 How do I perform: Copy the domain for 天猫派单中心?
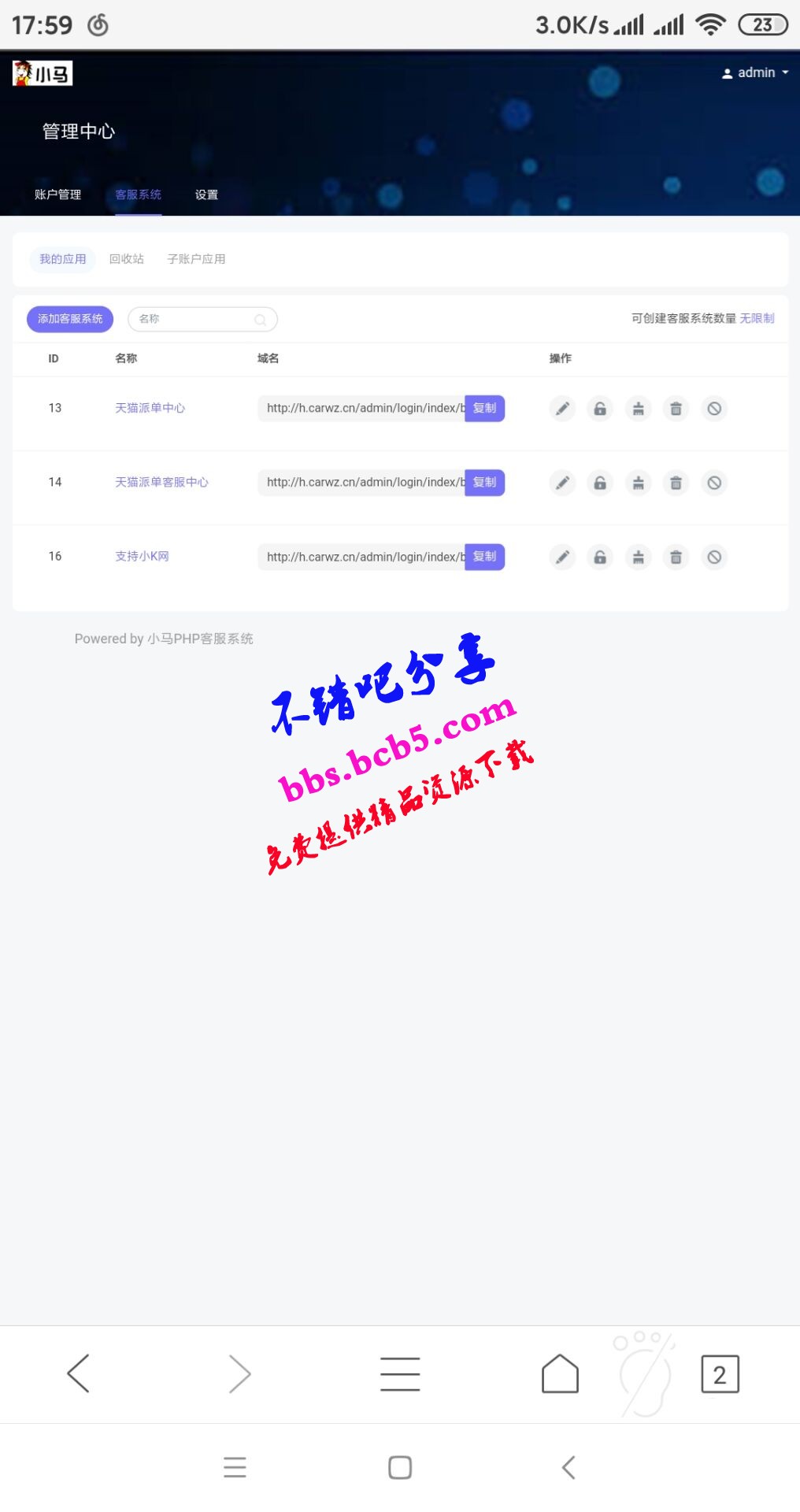pyautogui.click(x=484, y=408)
